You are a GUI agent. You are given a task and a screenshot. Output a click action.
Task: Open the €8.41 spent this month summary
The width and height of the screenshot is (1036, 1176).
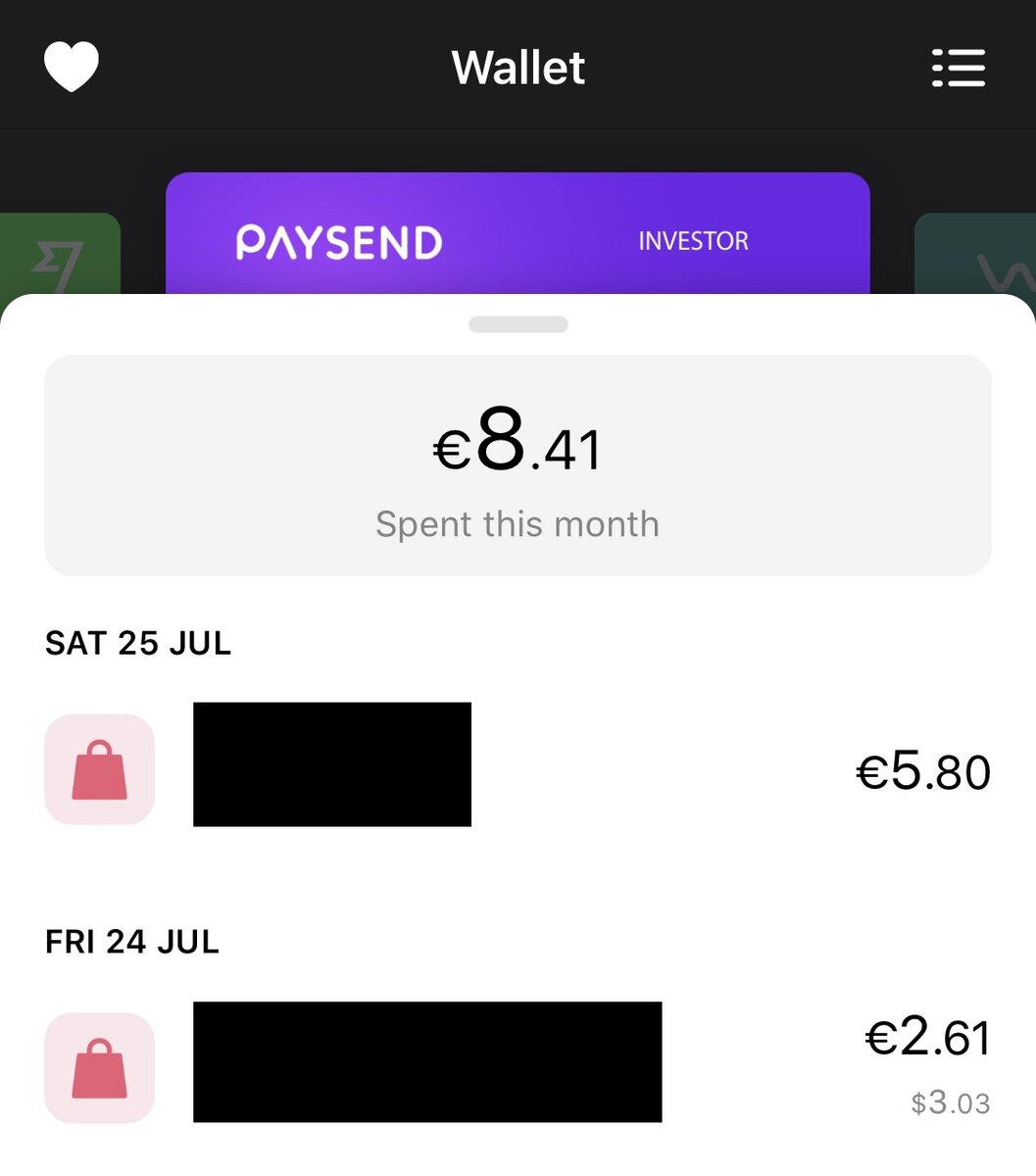click(518, 465)
